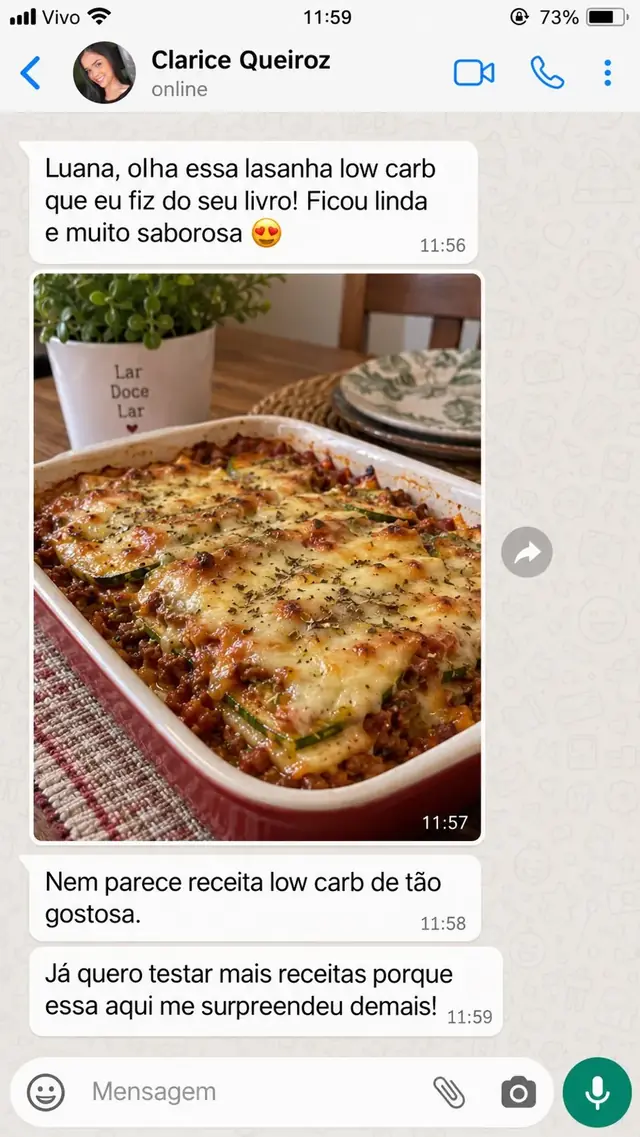
Task: Open Clarice Queiroz contact info
Action: (x=241, y=73)
